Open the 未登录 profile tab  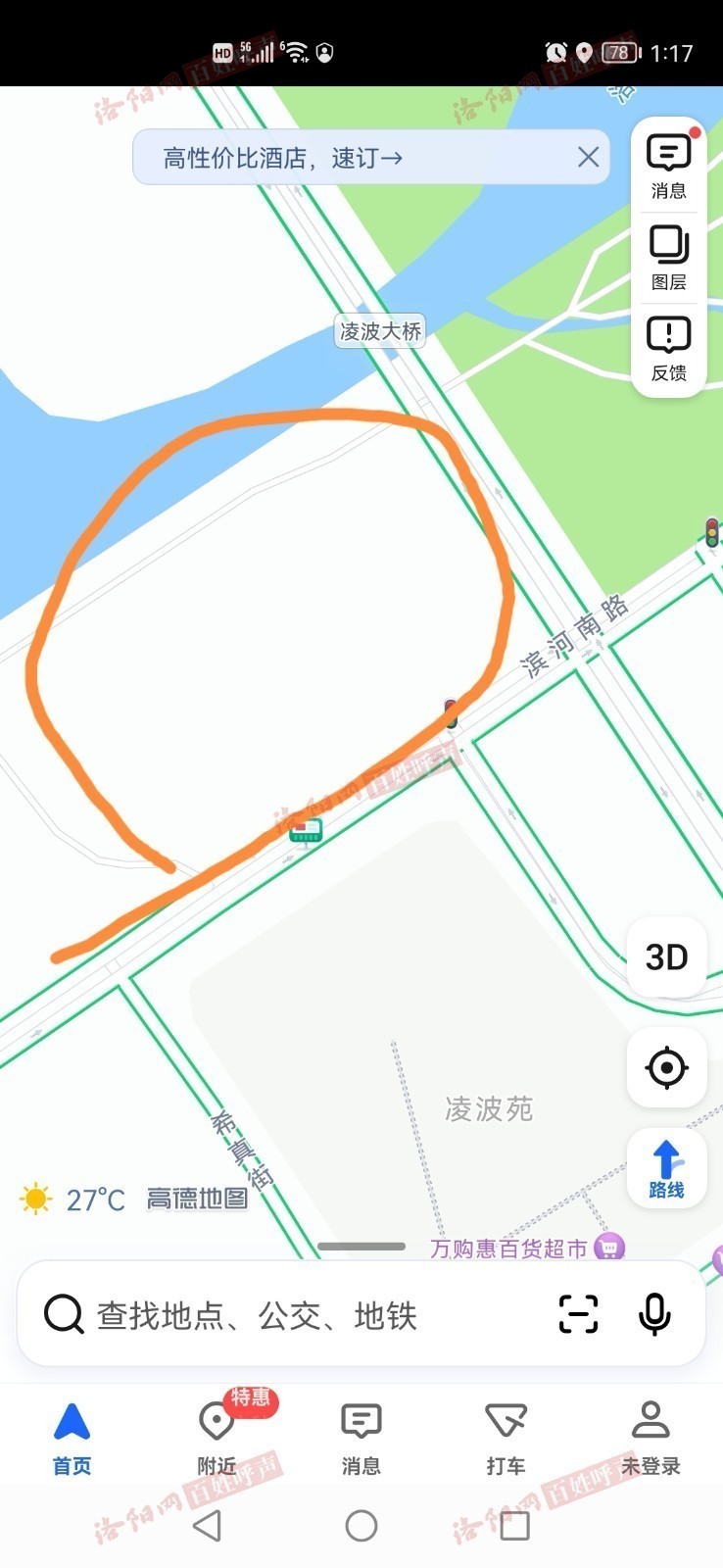click(651, 1438)
